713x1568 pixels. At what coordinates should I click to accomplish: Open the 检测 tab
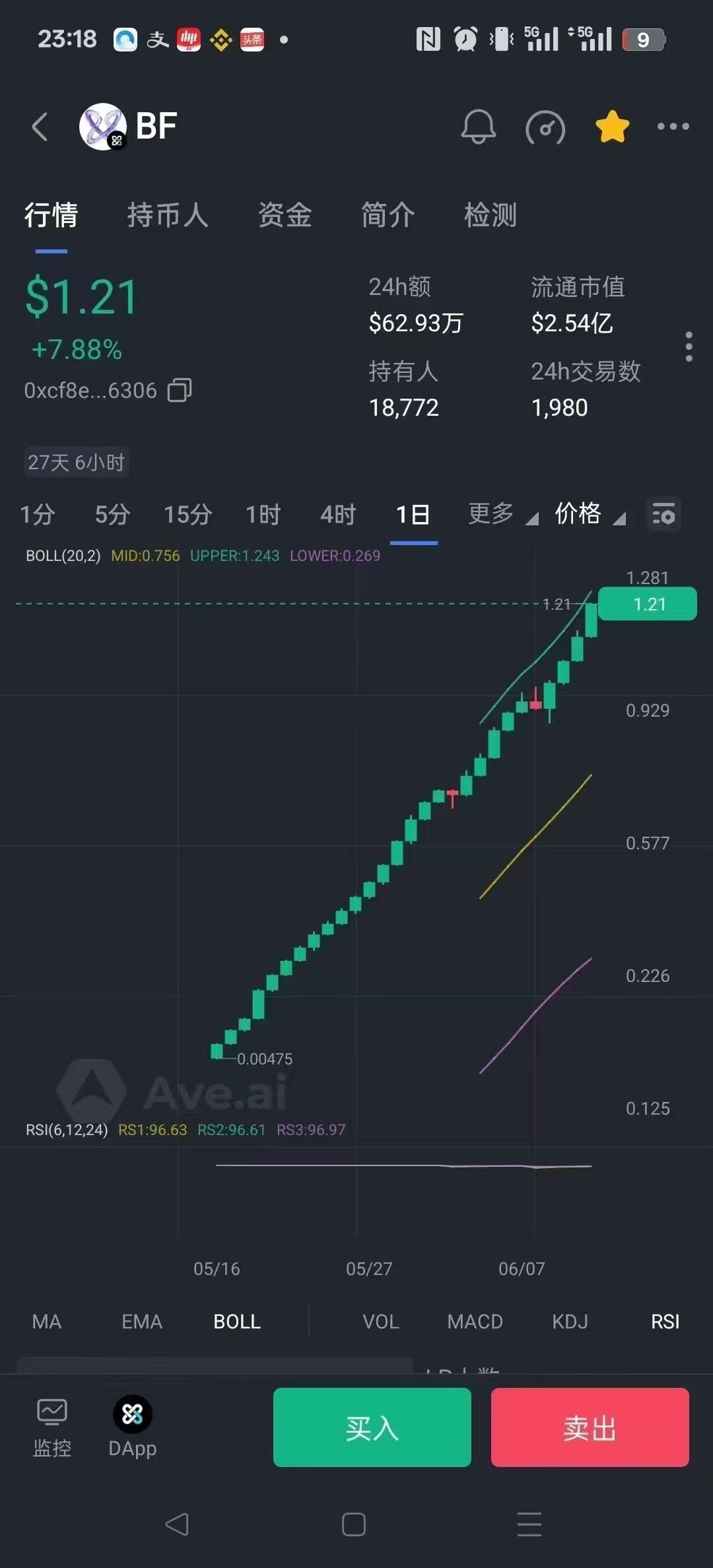pos(490,215)
